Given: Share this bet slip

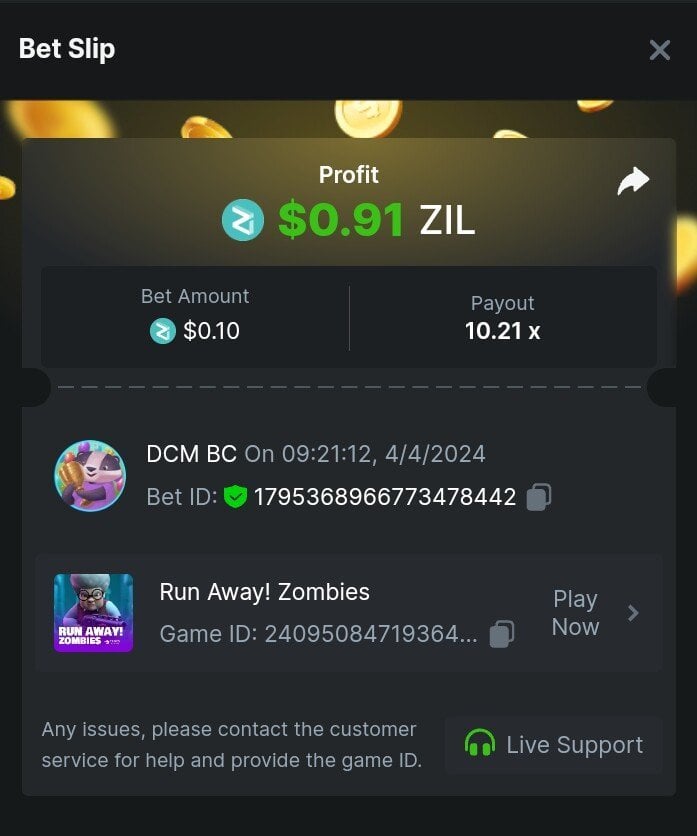Looking at the screenshot, I should click(633, 181).
